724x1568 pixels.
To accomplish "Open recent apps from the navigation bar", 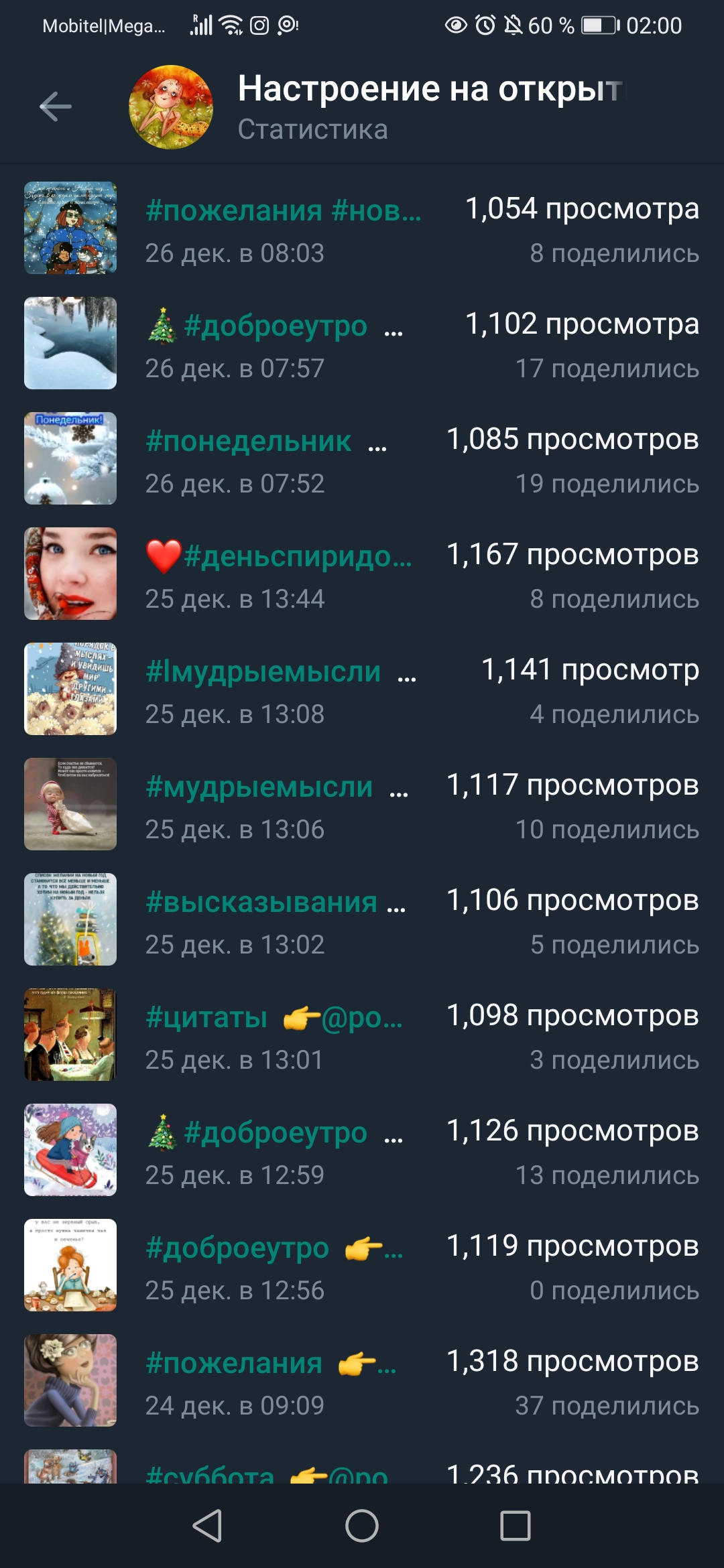I will [516, 1526].
